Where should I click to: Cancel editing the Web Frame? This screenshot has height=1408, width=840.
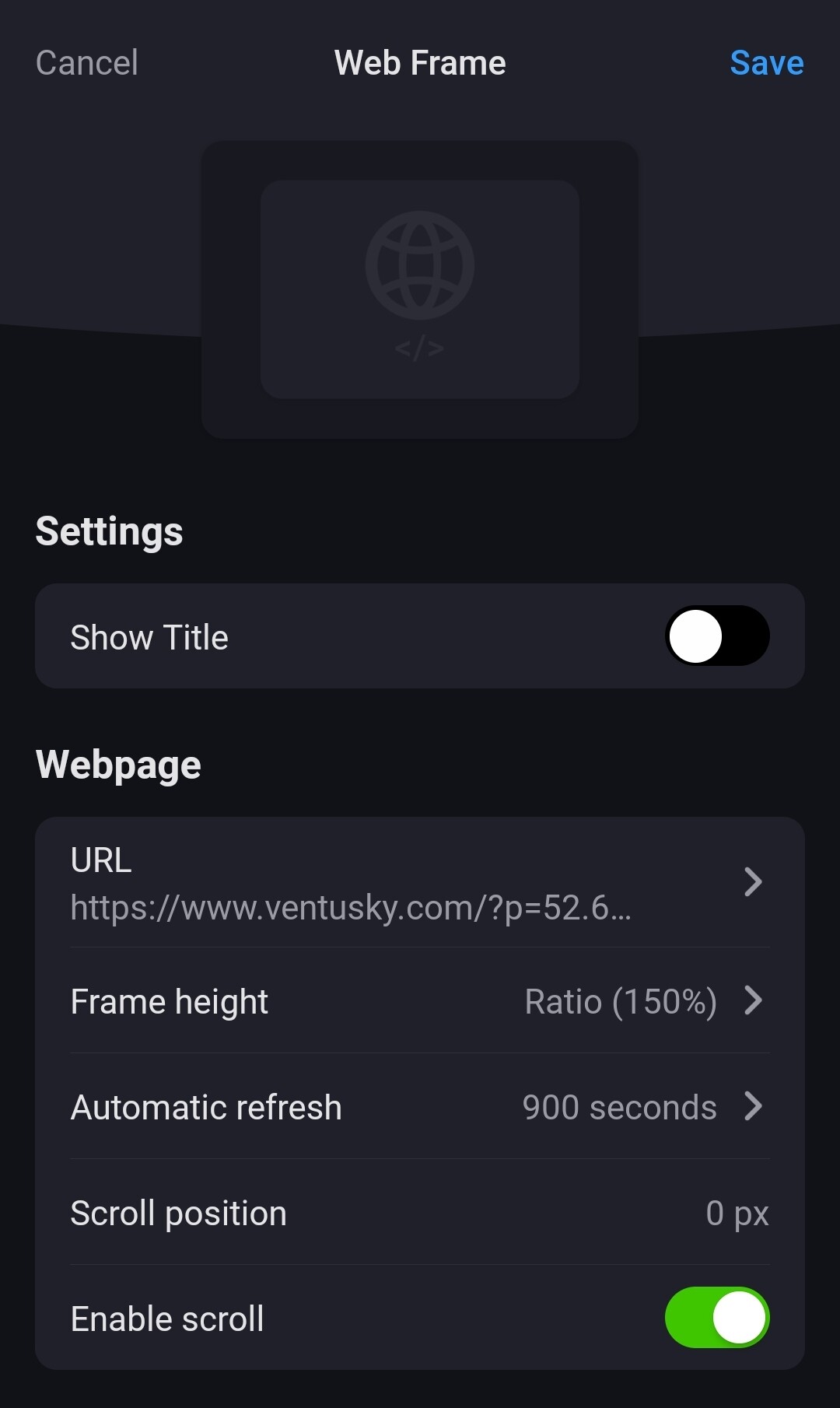[86, 63]
